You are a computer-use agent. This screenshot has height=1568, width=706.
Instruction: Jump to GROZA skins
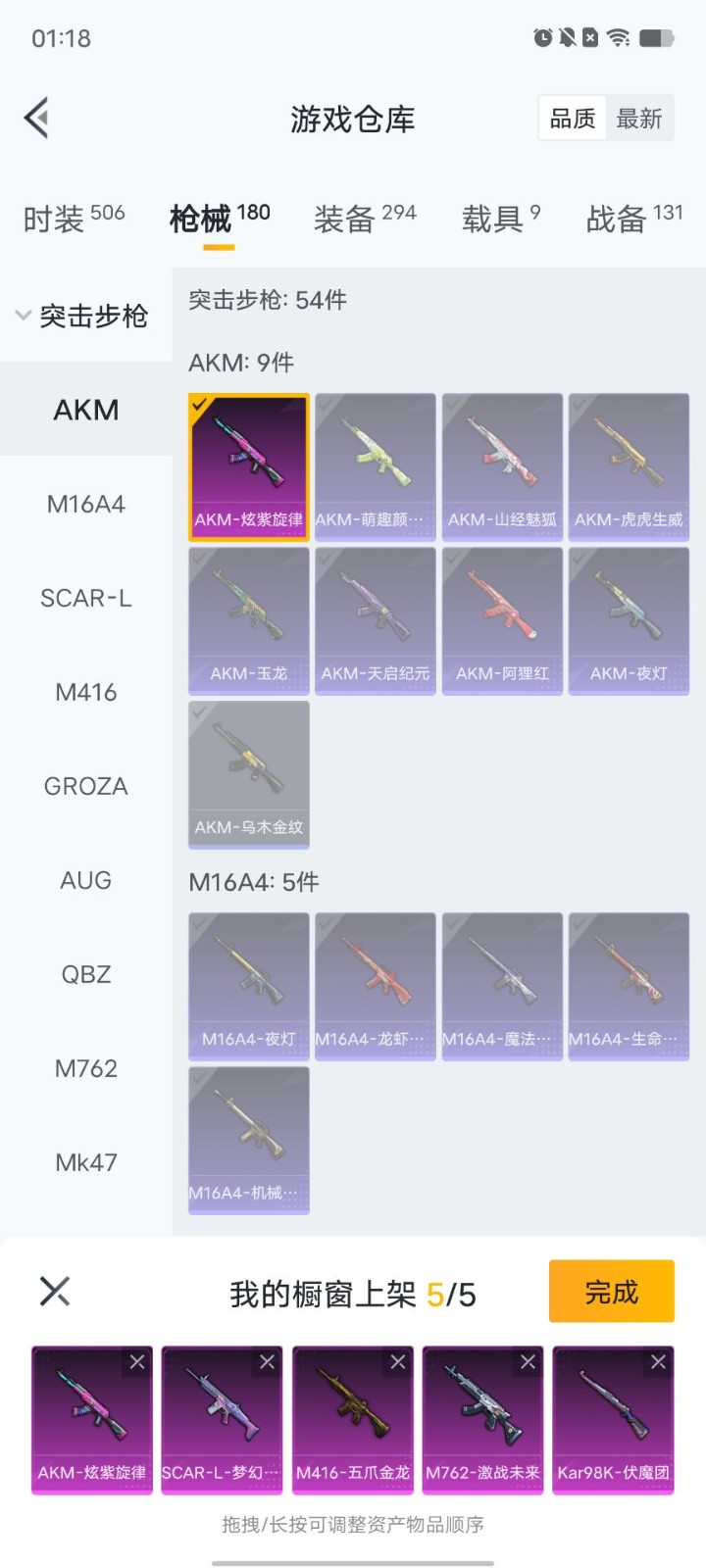click(x=86, y=786)
